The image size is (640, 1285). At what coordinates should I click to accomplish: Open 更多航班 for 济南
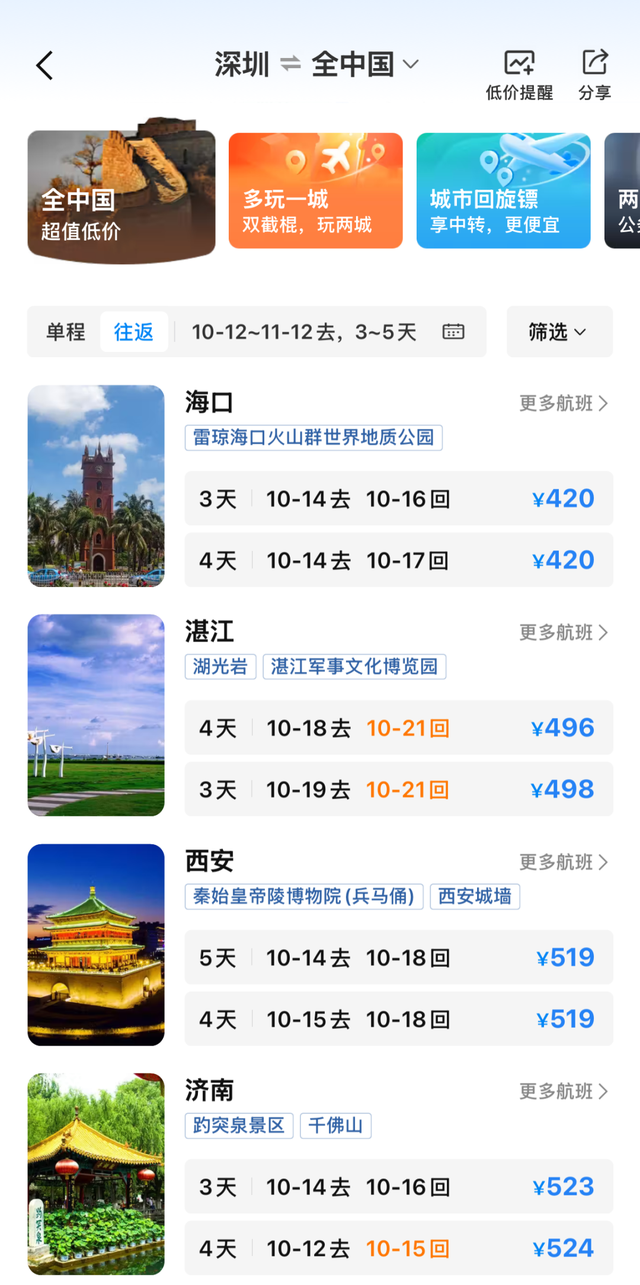[564, 1091]
